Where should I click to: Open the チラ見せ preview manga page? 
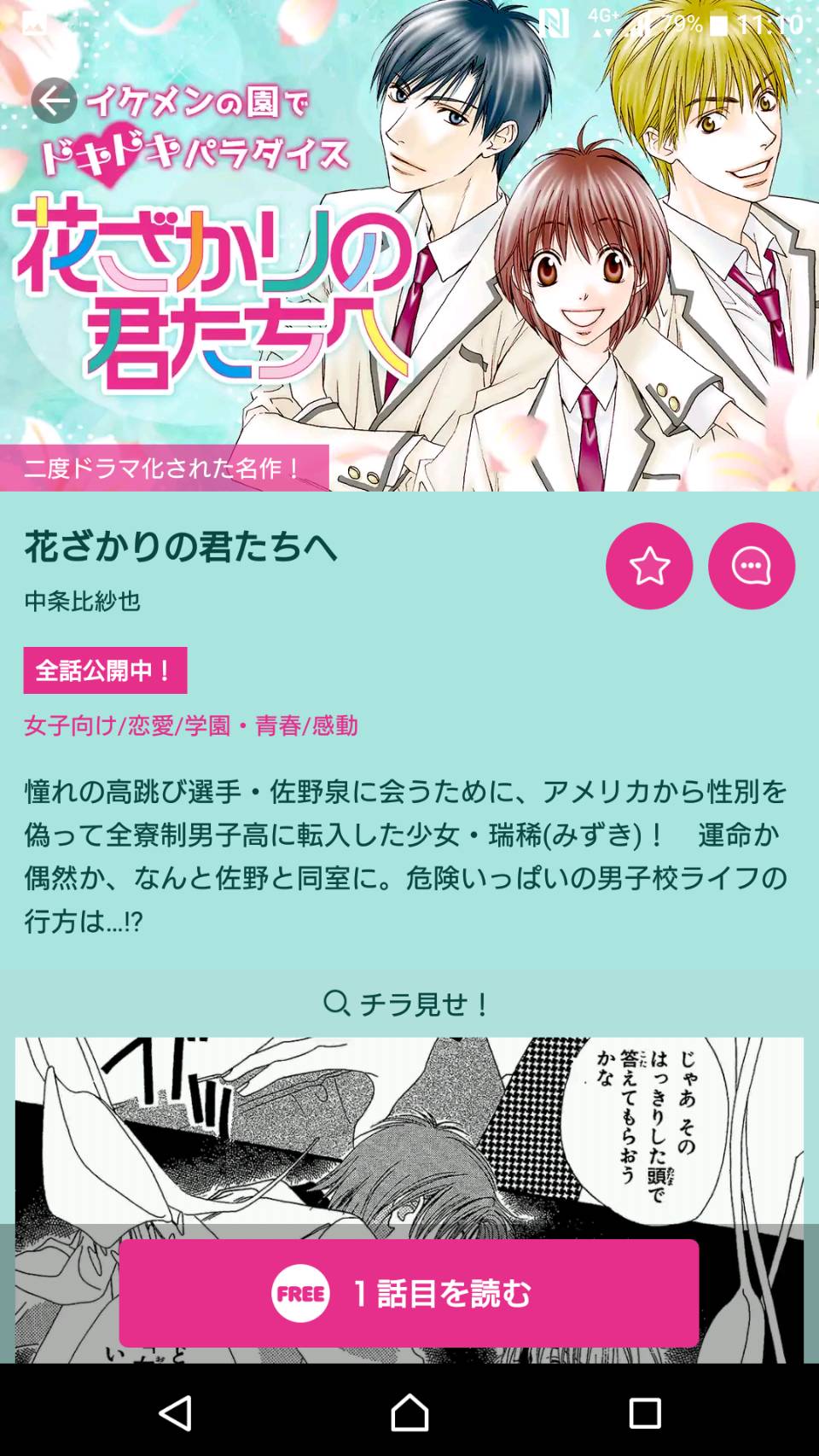(x=409, y=1127)
